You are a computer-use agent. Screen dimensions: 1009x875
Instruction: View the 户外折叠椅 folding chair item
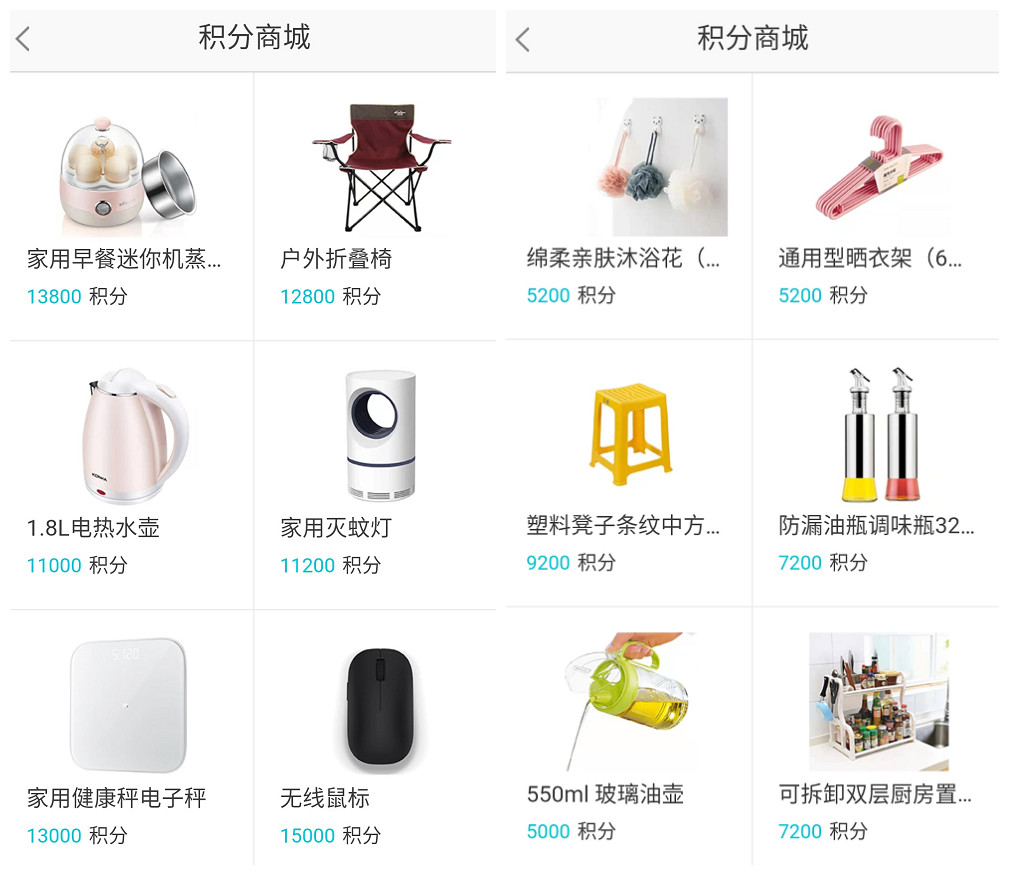[380, 170]
